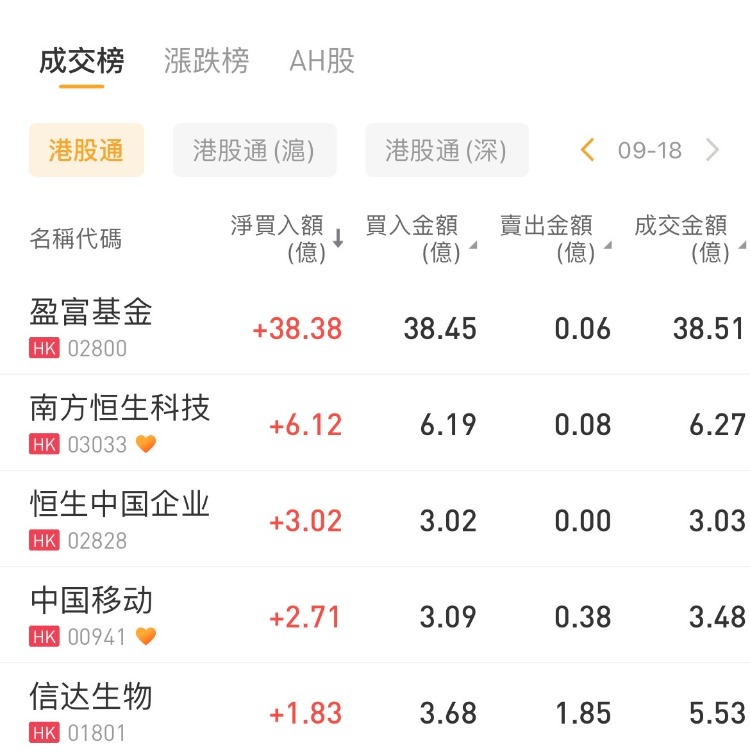Sort by 淨買入額 column
The image size is (750, 755).
pos(287,239)
